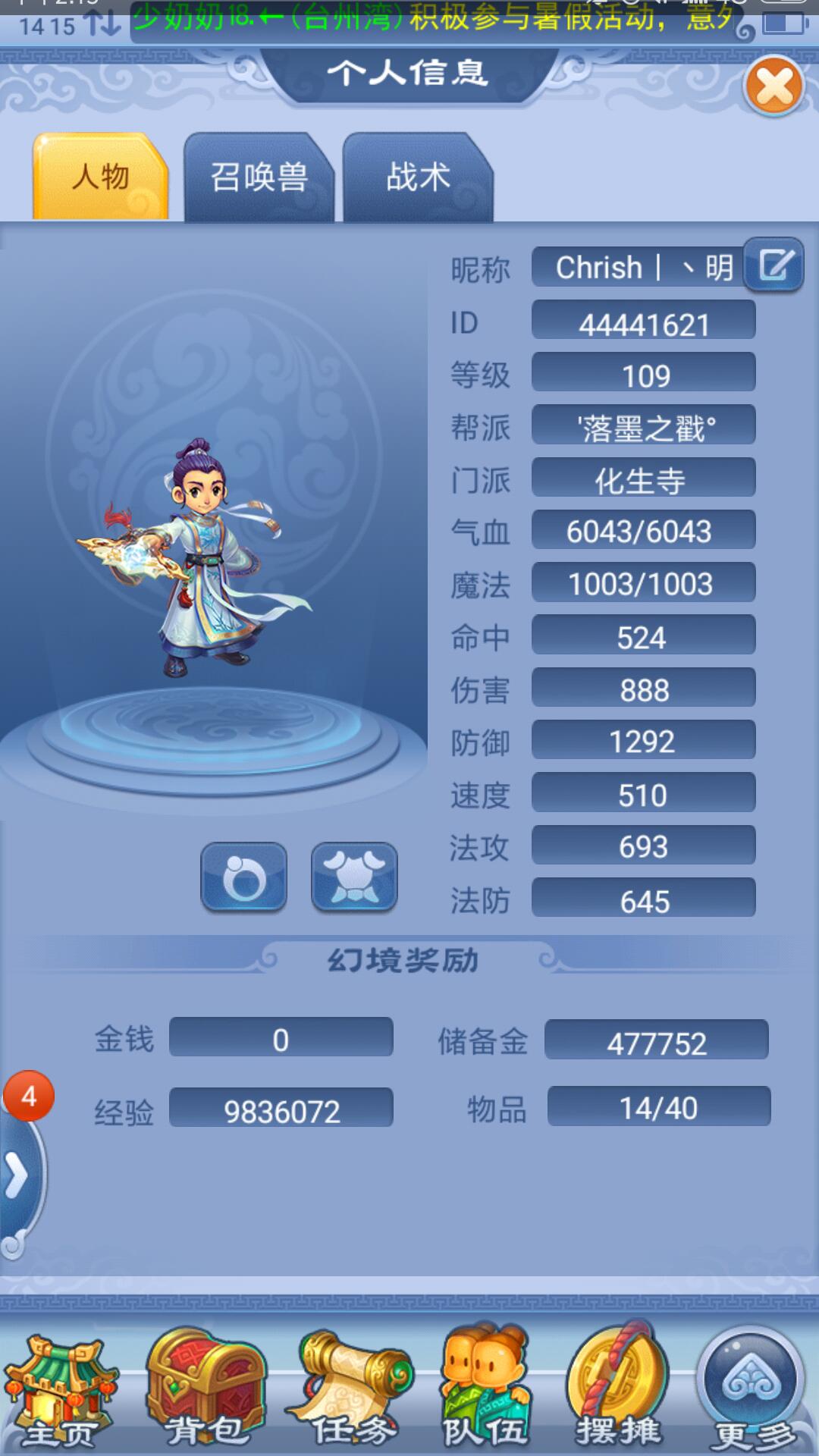The height and width of the screenshot is (1456, 819).
Task: Switch to the 召唤兽 tab
Action: tap(259, 177)
